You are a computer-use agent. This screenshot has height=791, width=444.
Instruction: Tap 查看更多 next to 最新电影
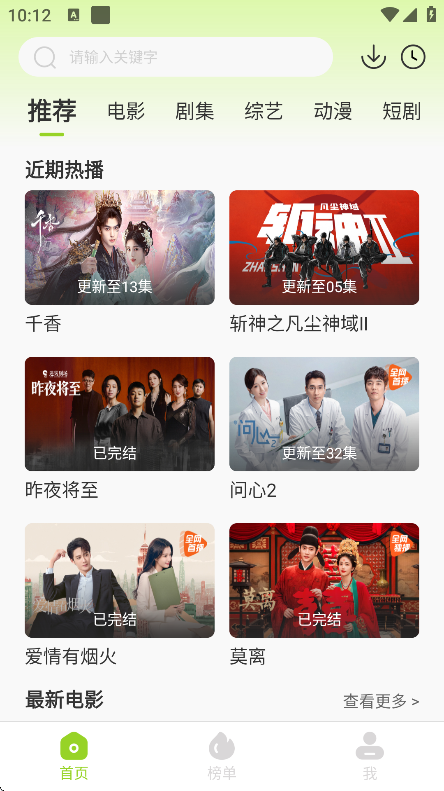point(381,701)
